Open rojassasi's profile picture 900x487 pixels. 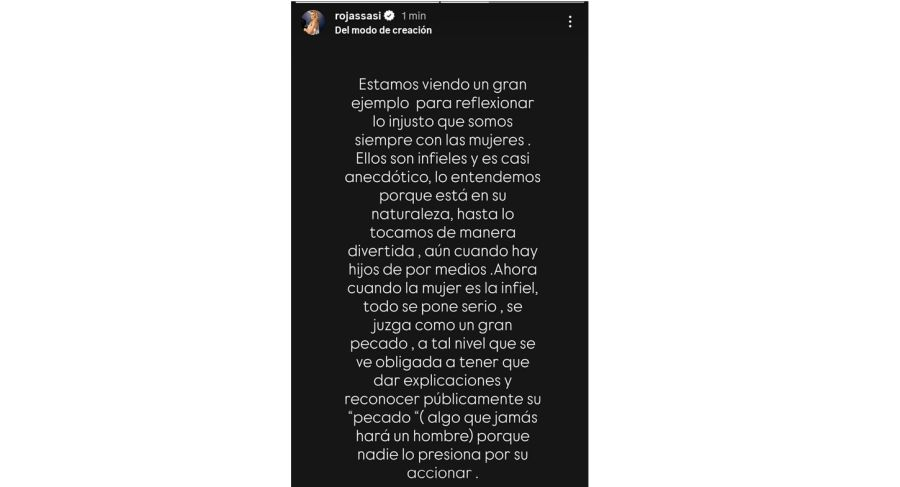(x=314, y=22)
